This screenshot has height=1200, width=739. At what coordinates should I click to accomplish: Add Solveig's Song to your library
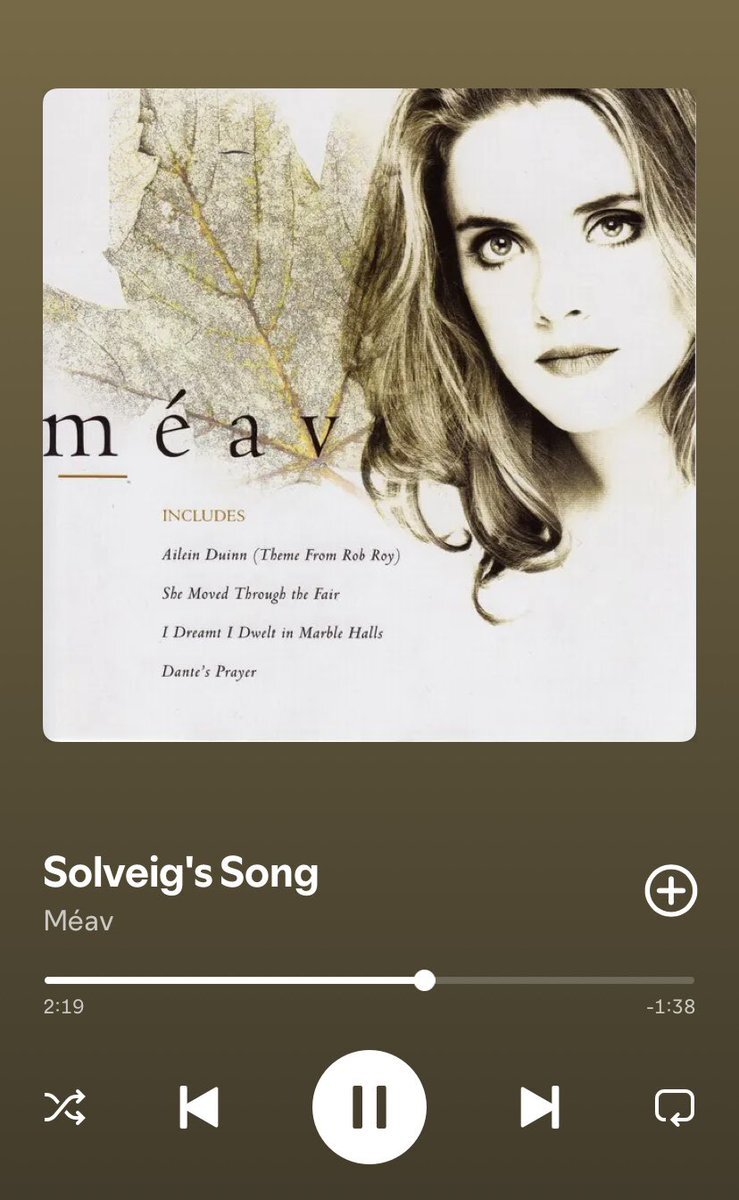click(670, 891)
